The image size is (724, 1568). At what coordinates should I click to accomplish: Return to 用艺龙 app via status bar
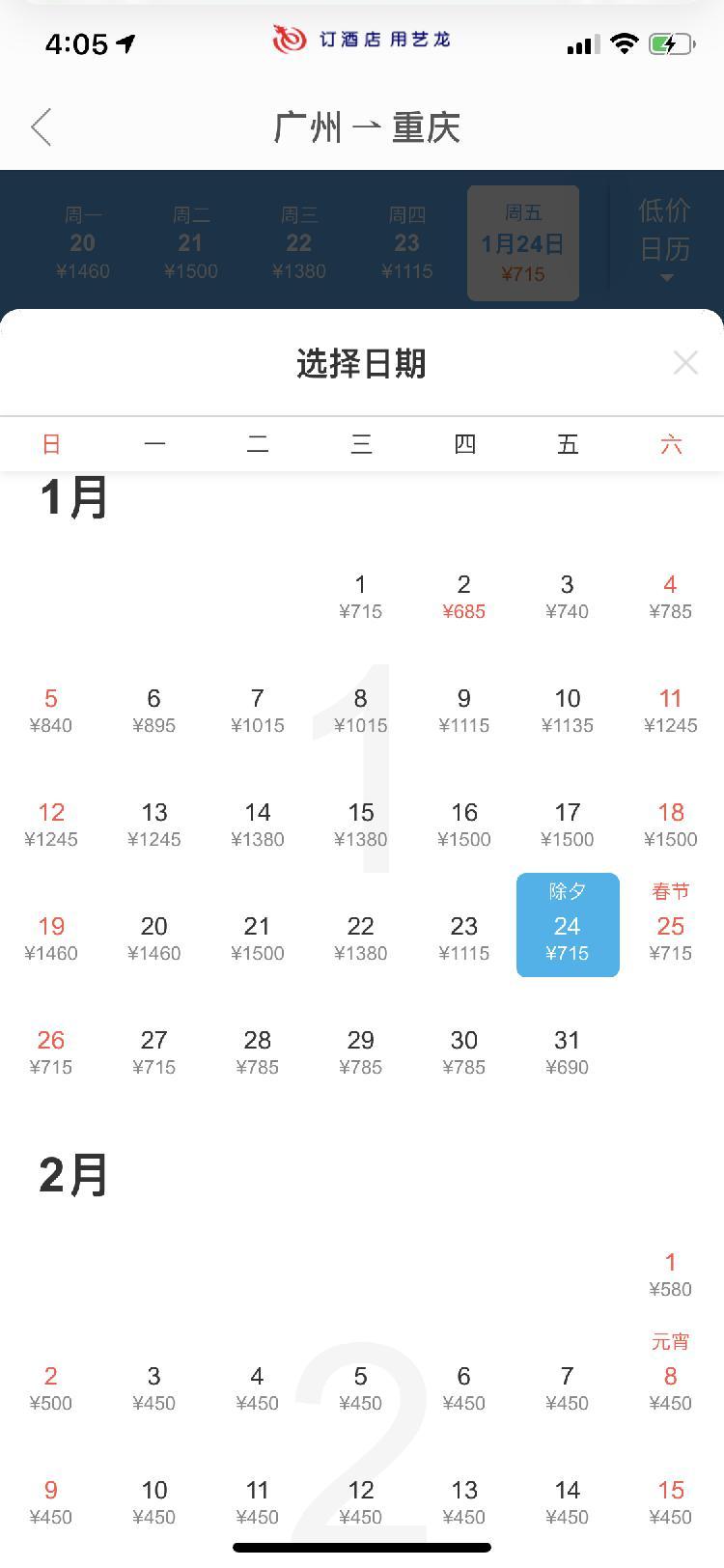coord(362,39)
